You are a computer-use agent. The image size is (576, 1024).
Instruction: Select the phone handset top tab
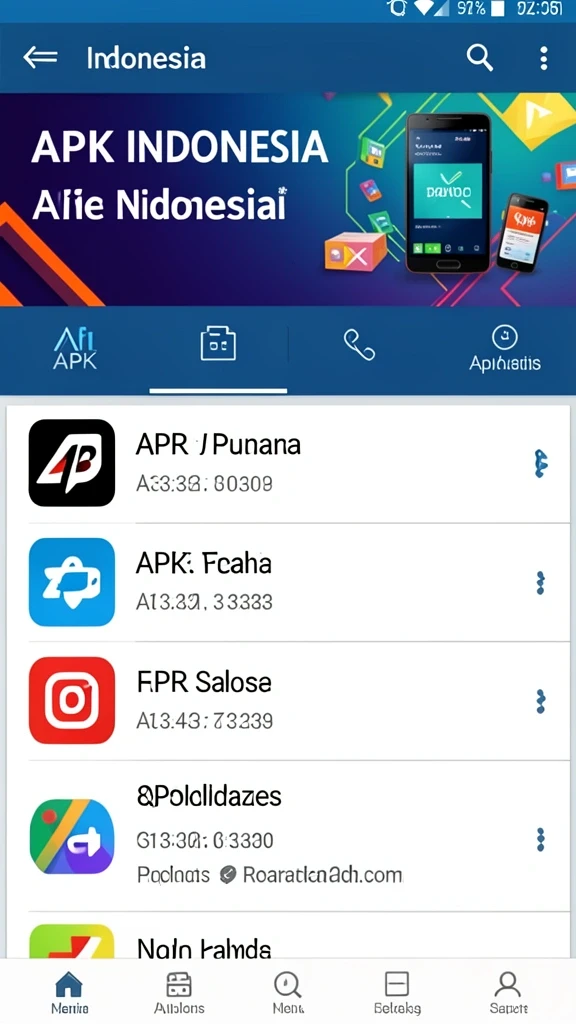[359, 345]
